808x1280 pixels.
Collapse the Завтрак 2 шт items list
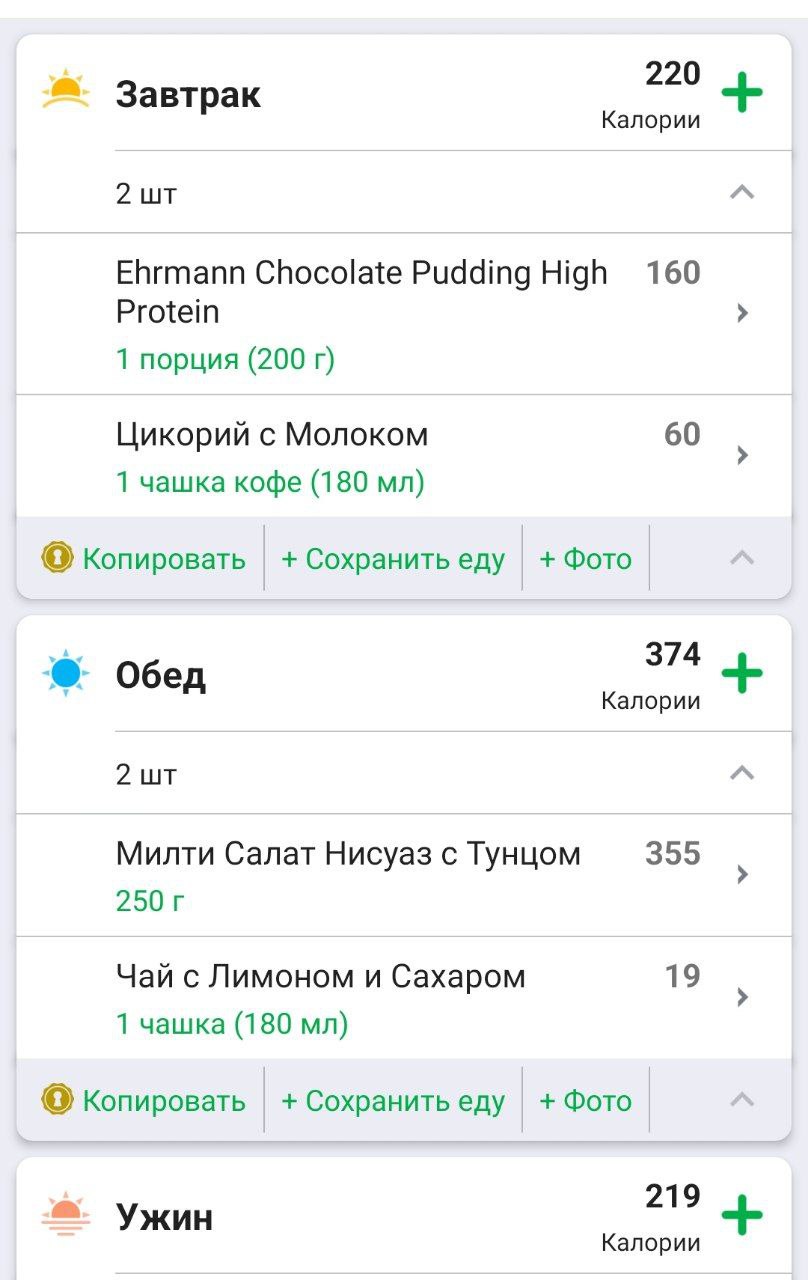[742, 192]
